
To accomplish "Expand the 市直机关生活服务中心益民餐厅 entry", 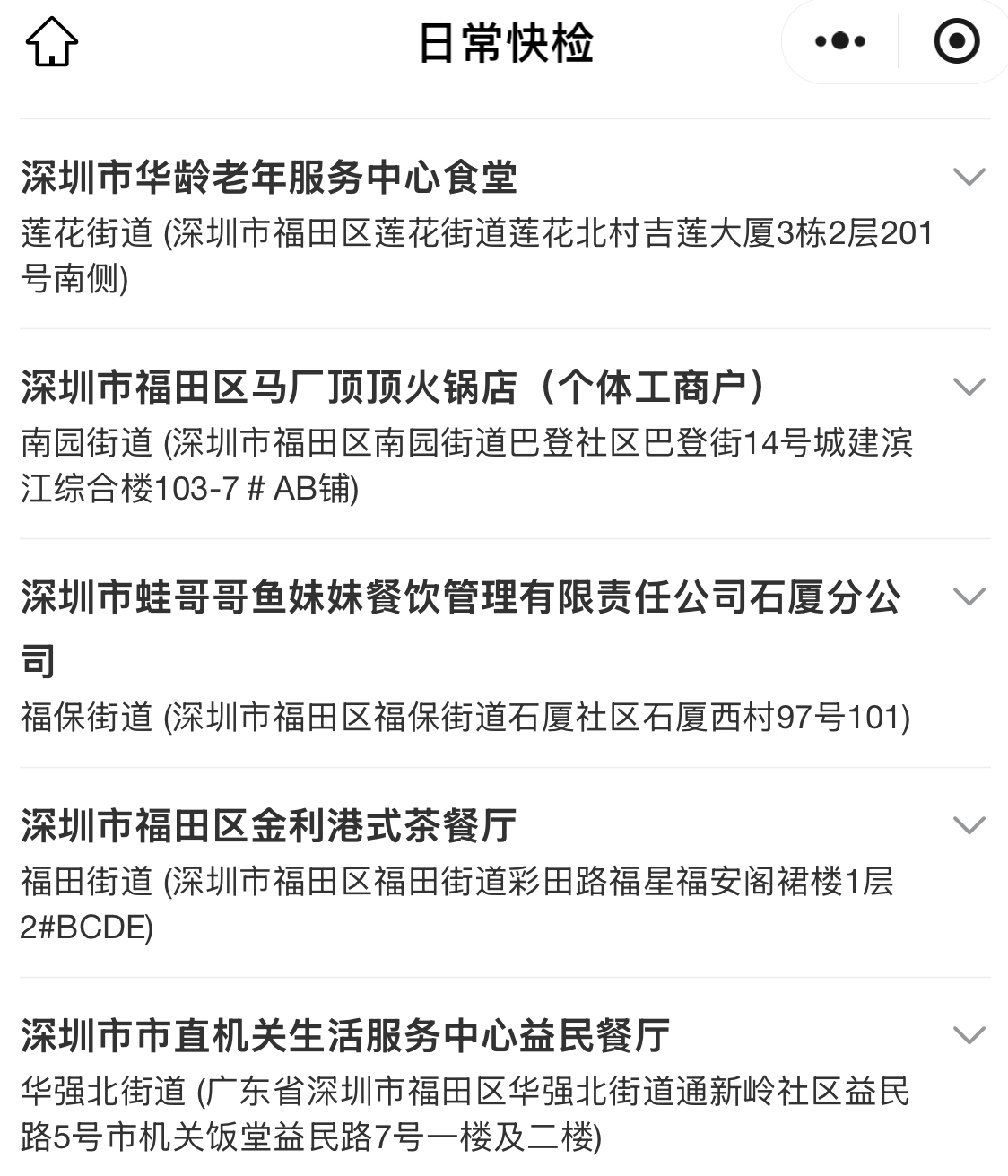I will (x=969, y=1035).
